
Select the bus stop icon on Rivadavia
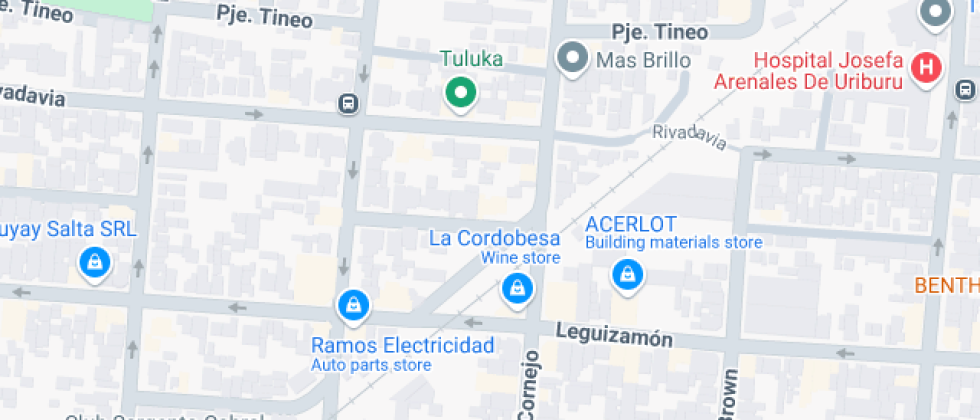pyautogui.click(x=348, y=102)
